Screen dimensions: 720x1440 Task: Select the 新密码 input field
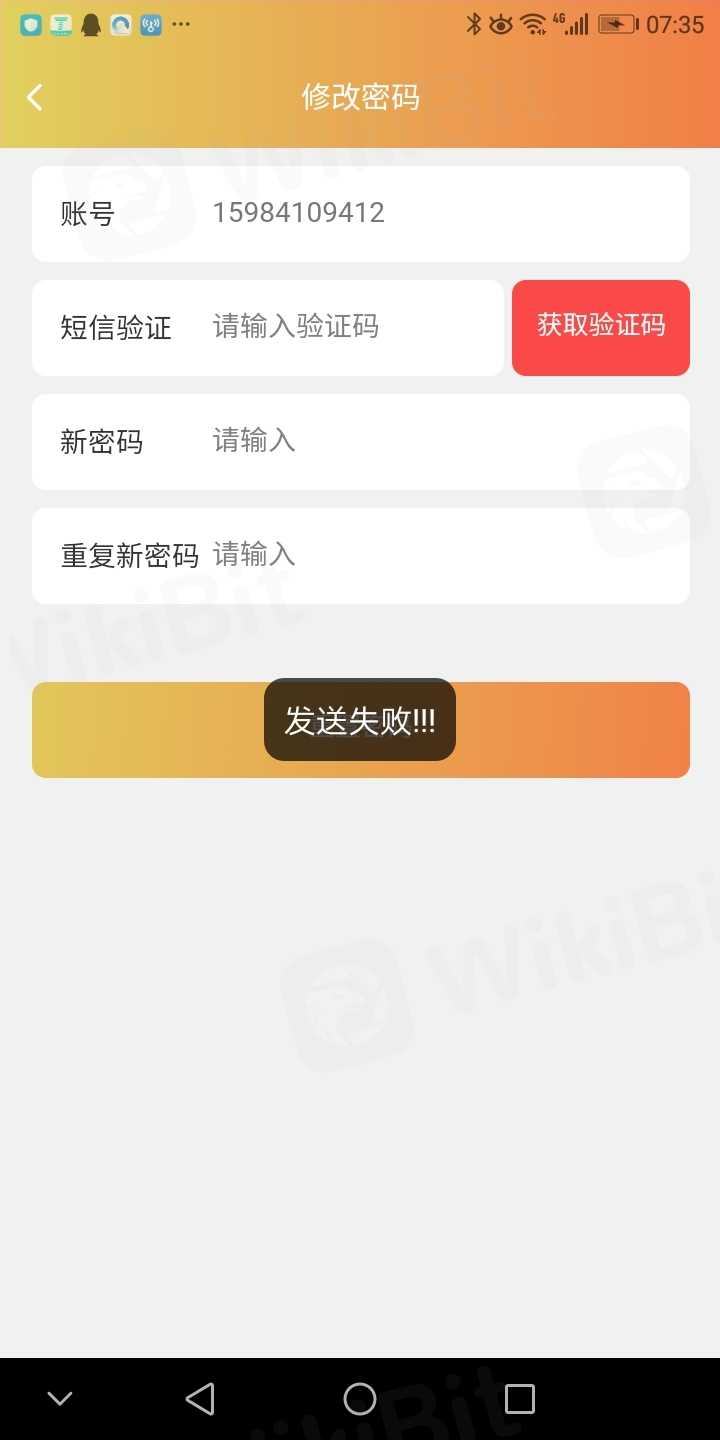pyautogui.click(x=440, y=441)
